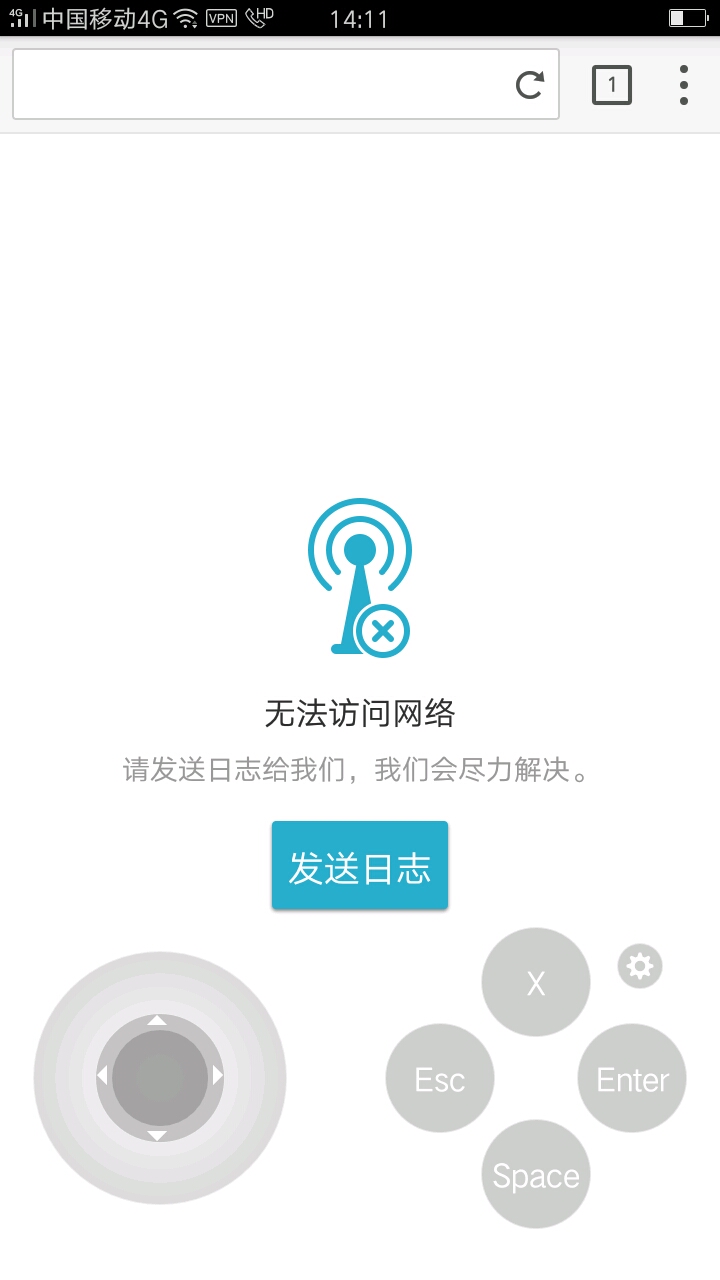This screenshot has width=720, height=1280.
Task: Open the gamepad settings gear
Action: 640,966
